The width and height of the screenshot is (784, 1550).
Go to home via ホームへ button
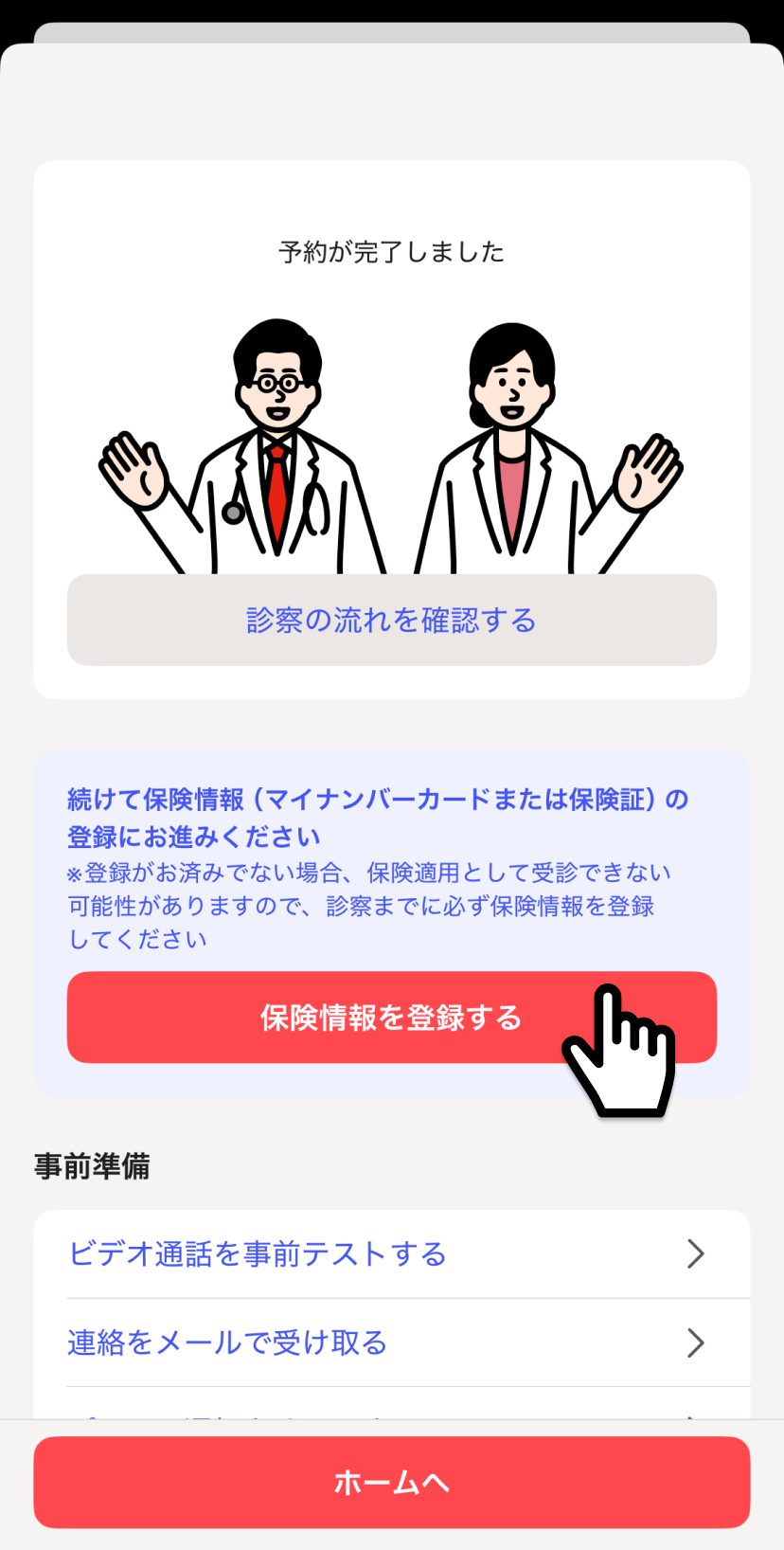391,1482
